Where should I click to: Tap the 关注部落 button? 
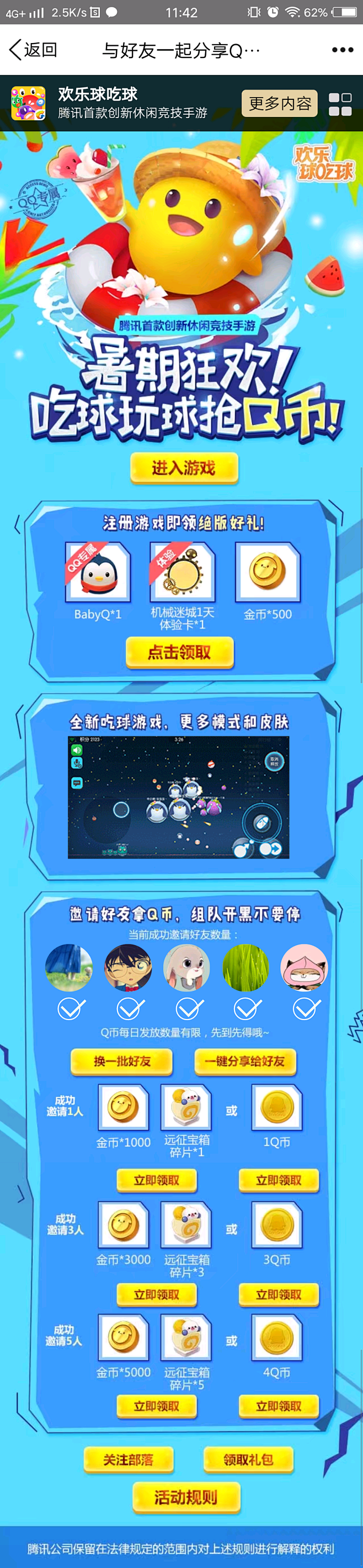129,1460
